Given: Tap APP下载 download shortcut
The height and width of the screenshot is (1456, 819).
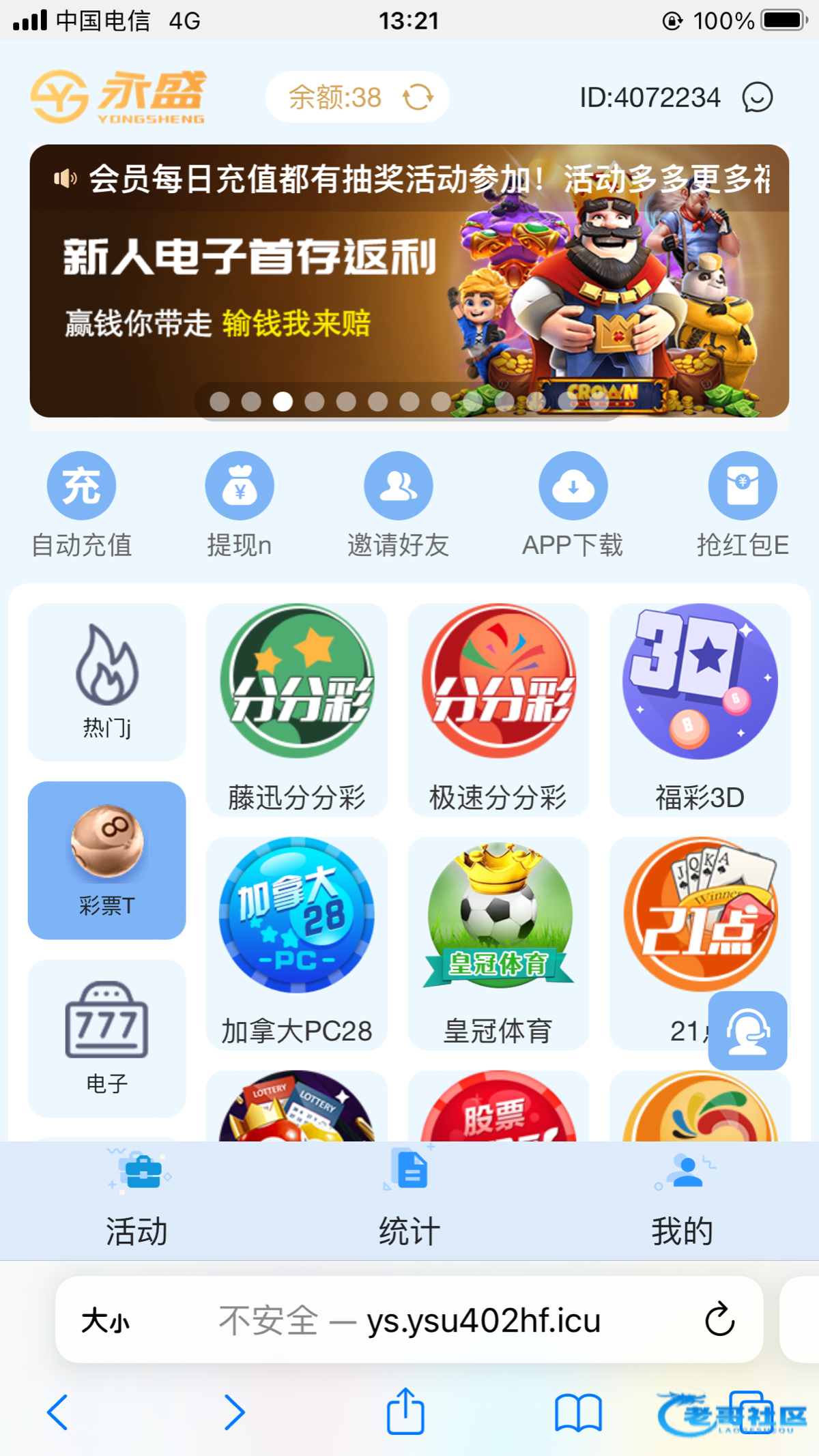Looking at the screenshot, I should pyautogui.click(x=573, y=486).
